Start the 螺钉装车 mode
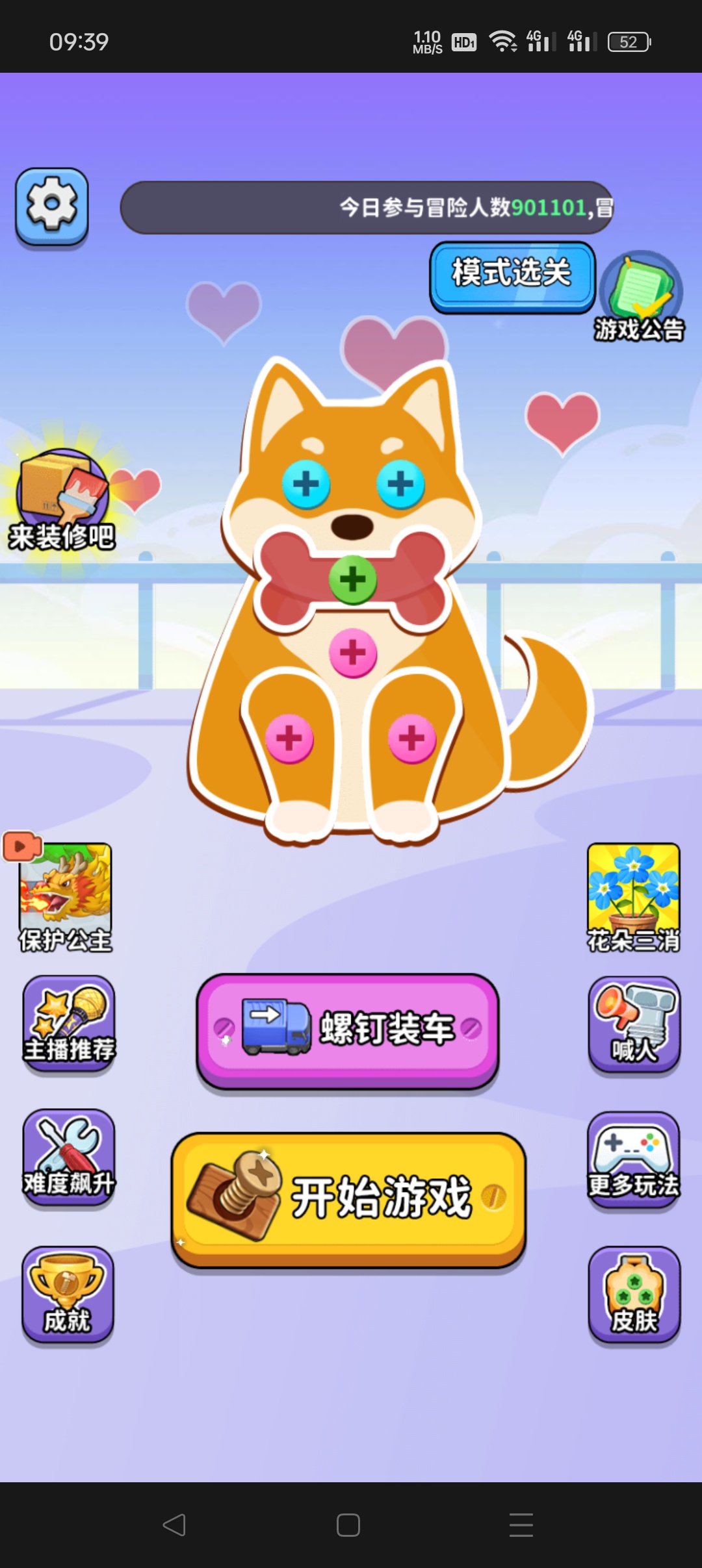The height and width of the screenshot is (1568, 702). coord(348,1031)
